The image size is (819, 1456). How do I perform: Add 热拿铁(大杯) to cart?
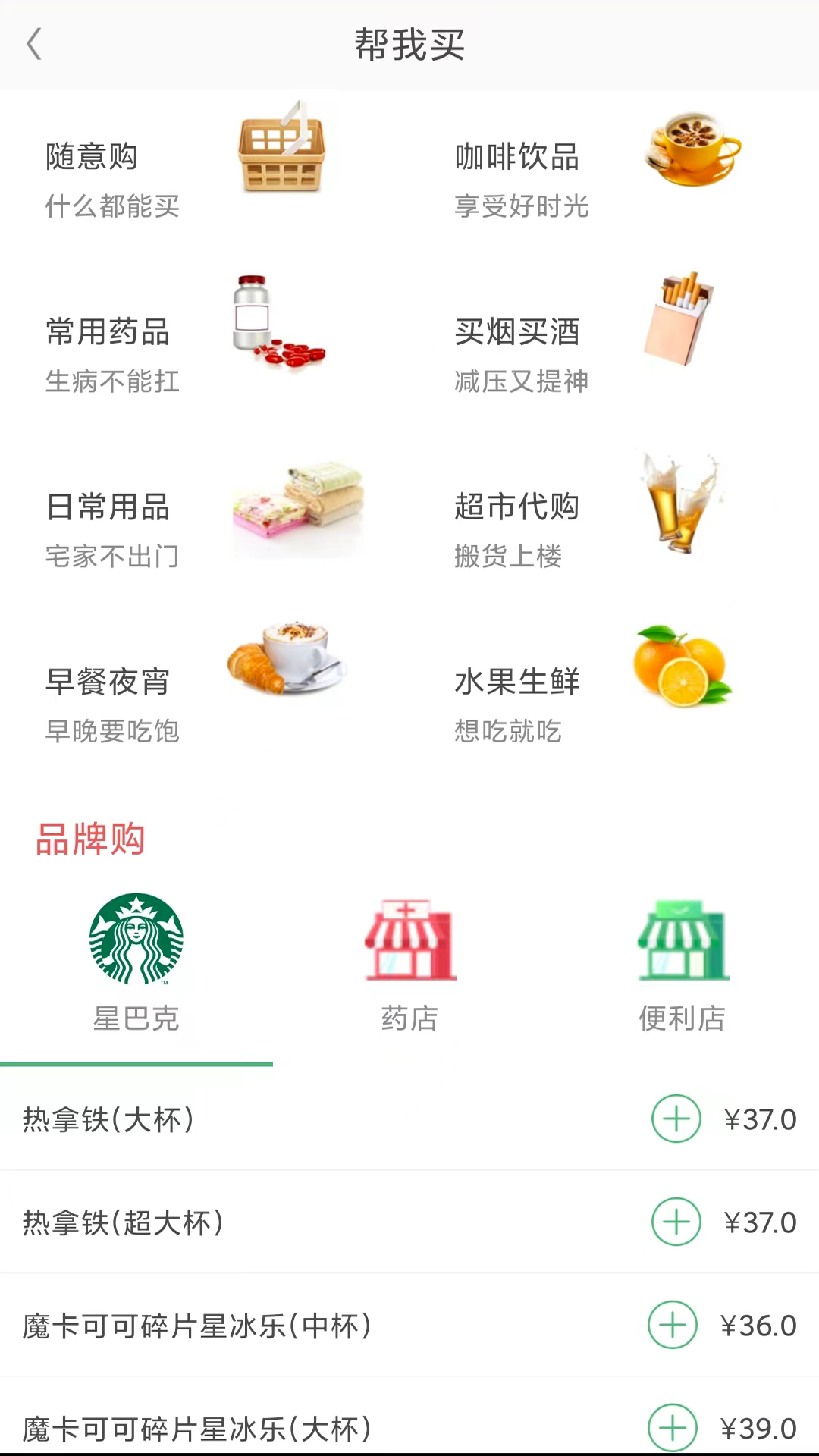[676, 1119]
